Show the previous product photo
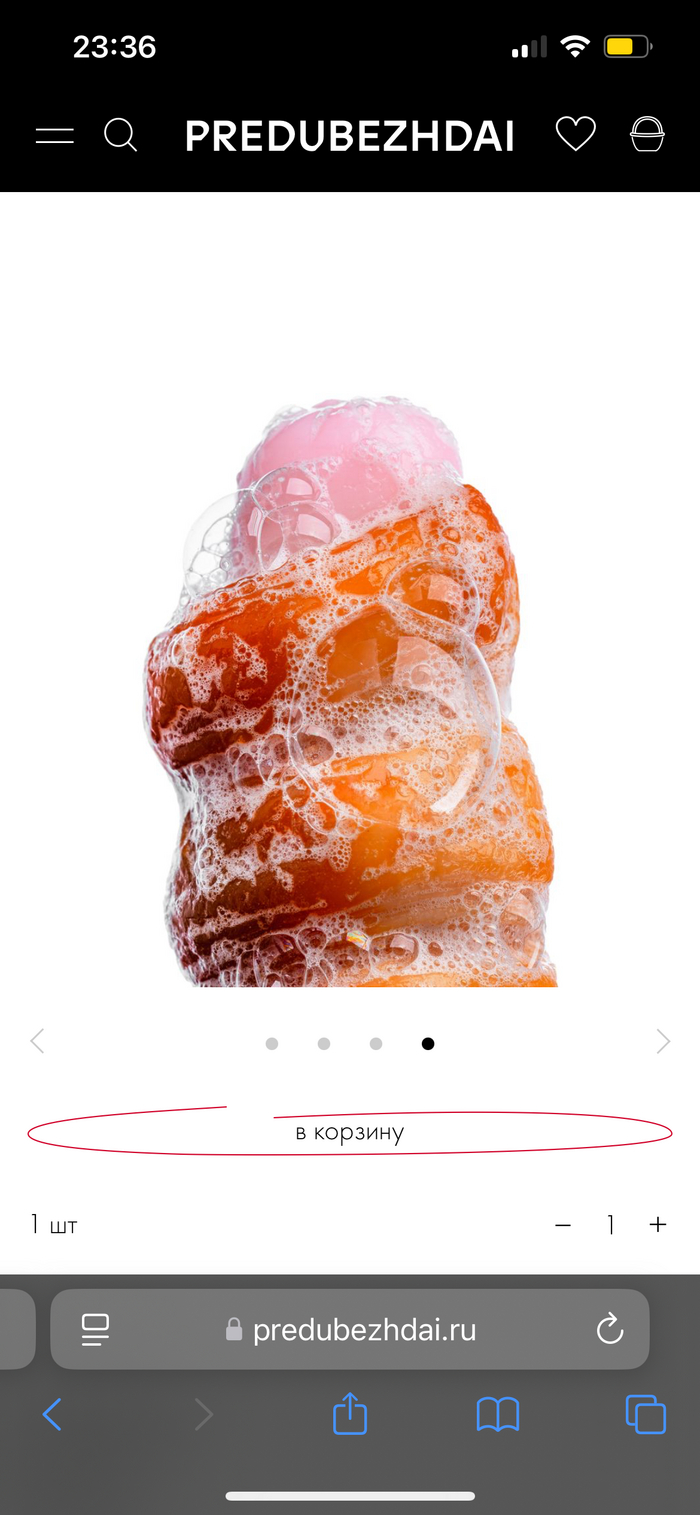 [x=38, y=1041]
